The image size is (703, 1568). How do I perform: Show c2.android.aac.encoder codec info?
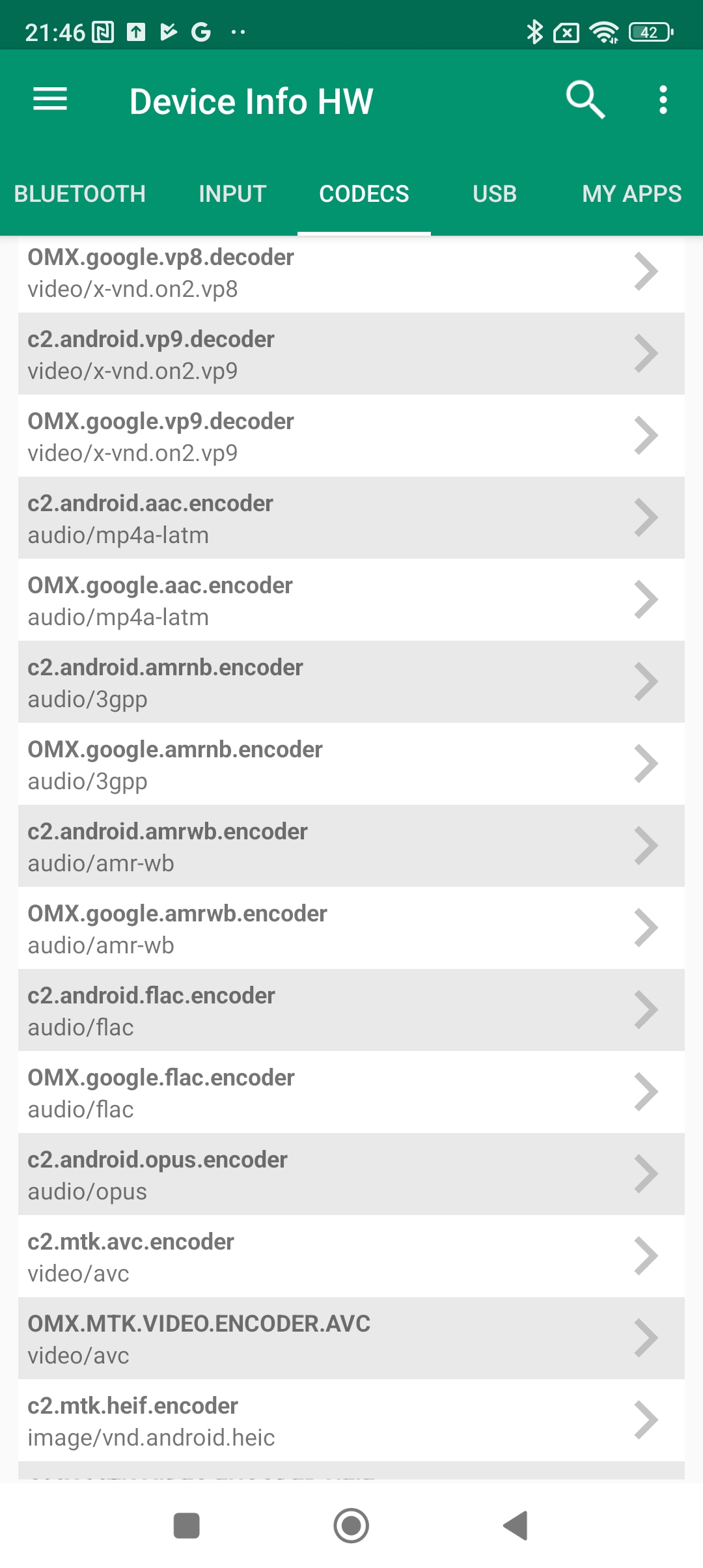point(351,518)
